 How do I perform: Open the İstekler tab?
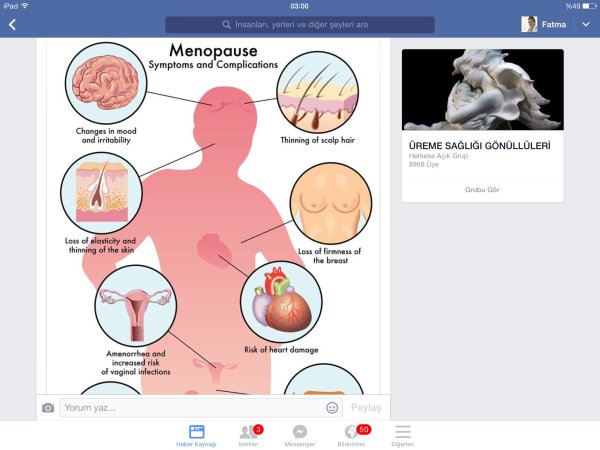(x=248, y=435)
